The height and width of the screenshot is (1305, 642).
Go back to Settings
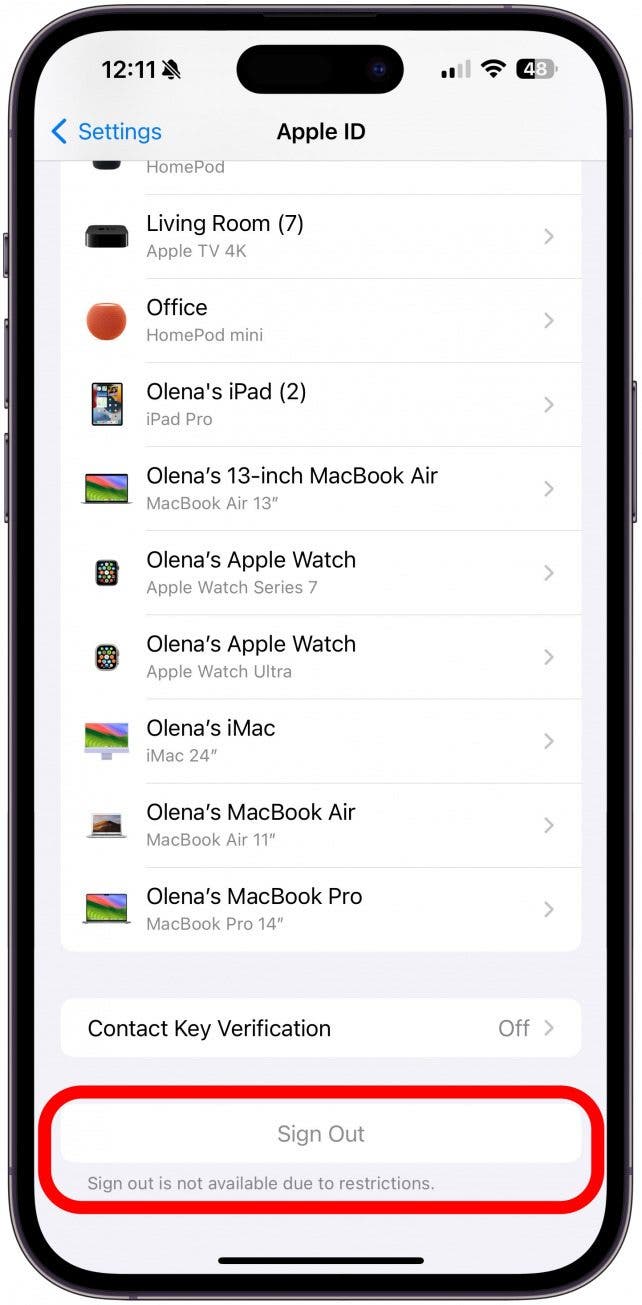(106, 132)
